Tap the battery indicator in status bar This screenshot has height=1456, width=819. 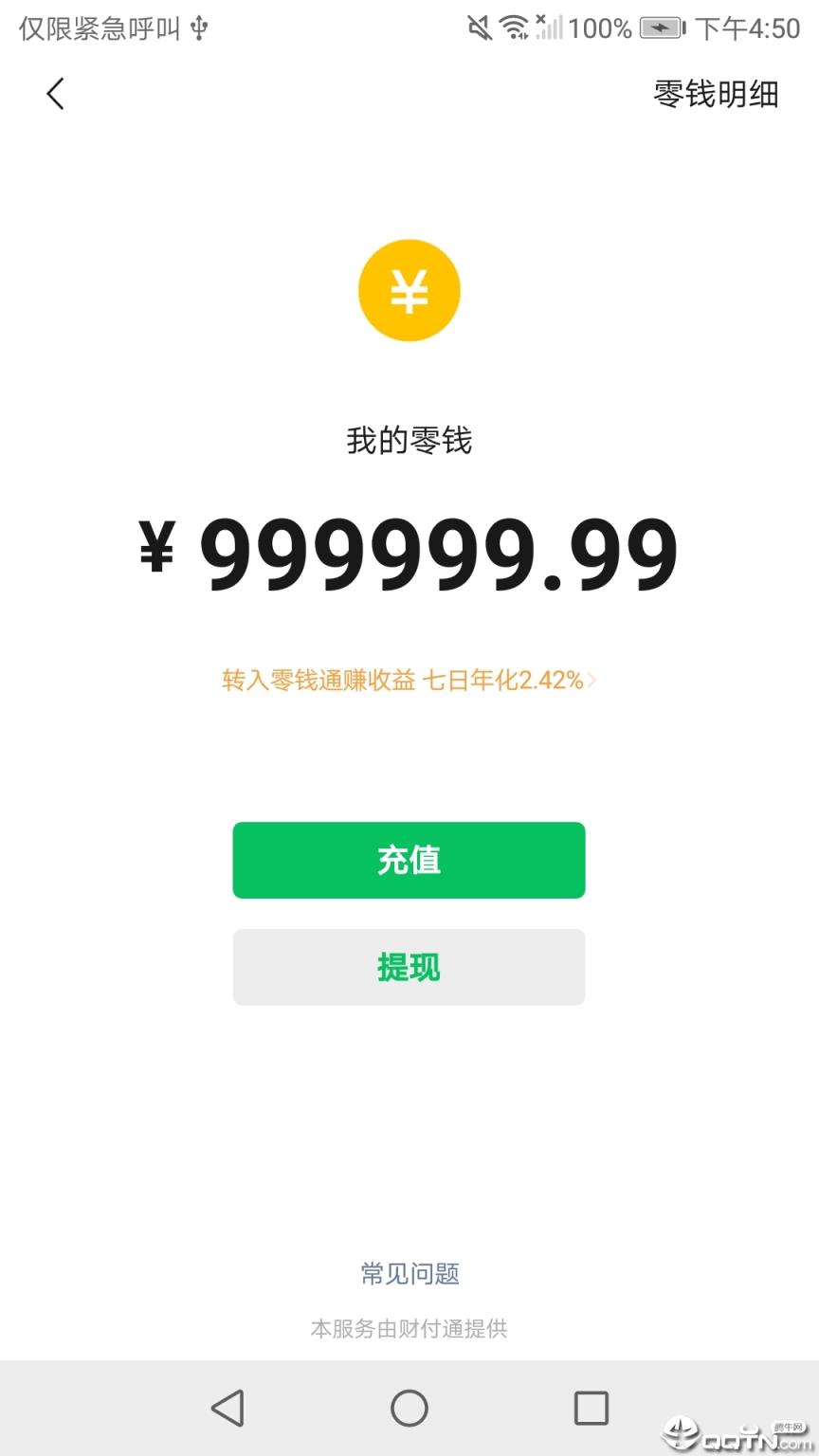(660, 28)
